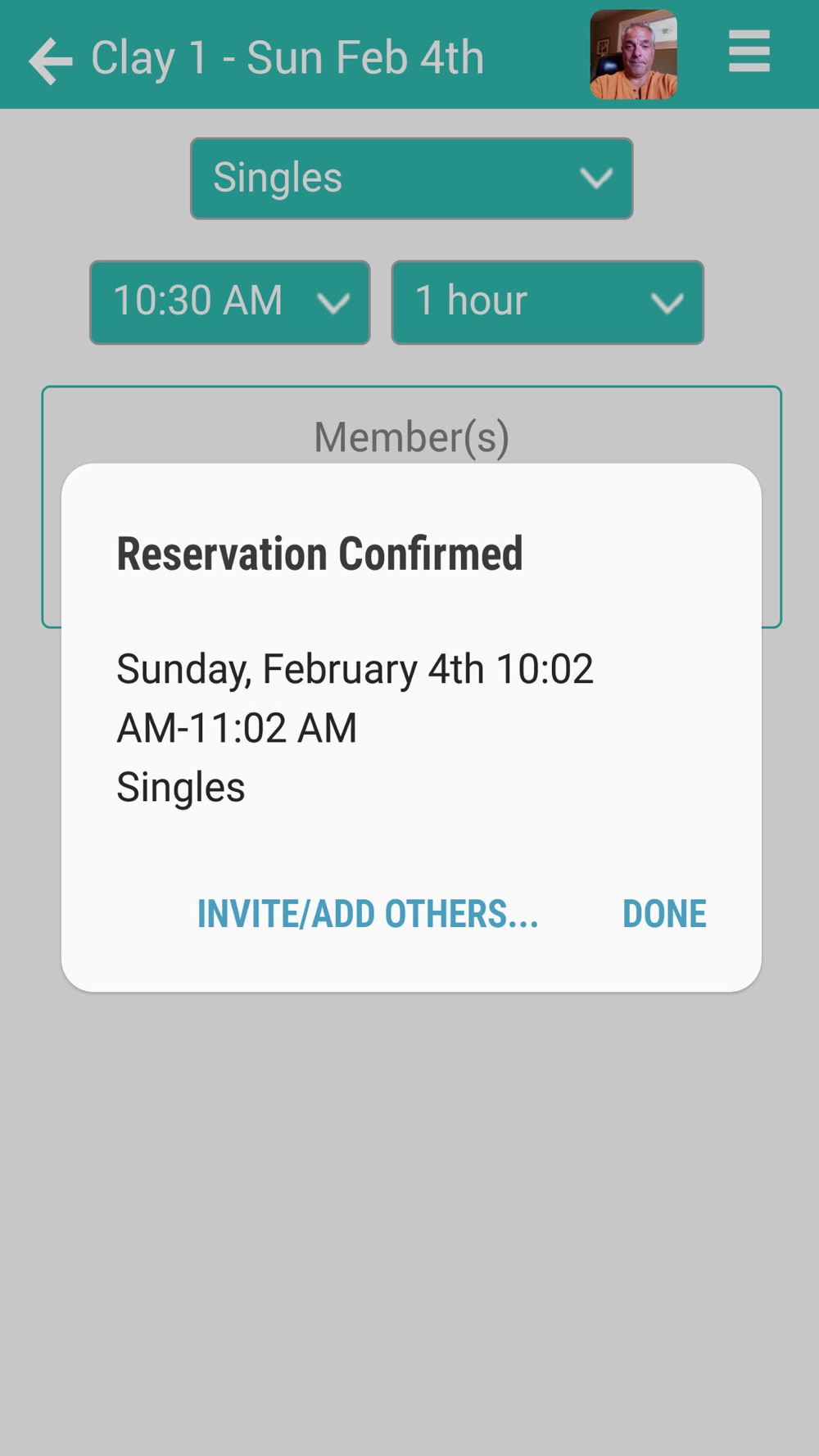This screenshot has width=819, height=1456.
Task: Open the hamburger menu
Action: 749,52
